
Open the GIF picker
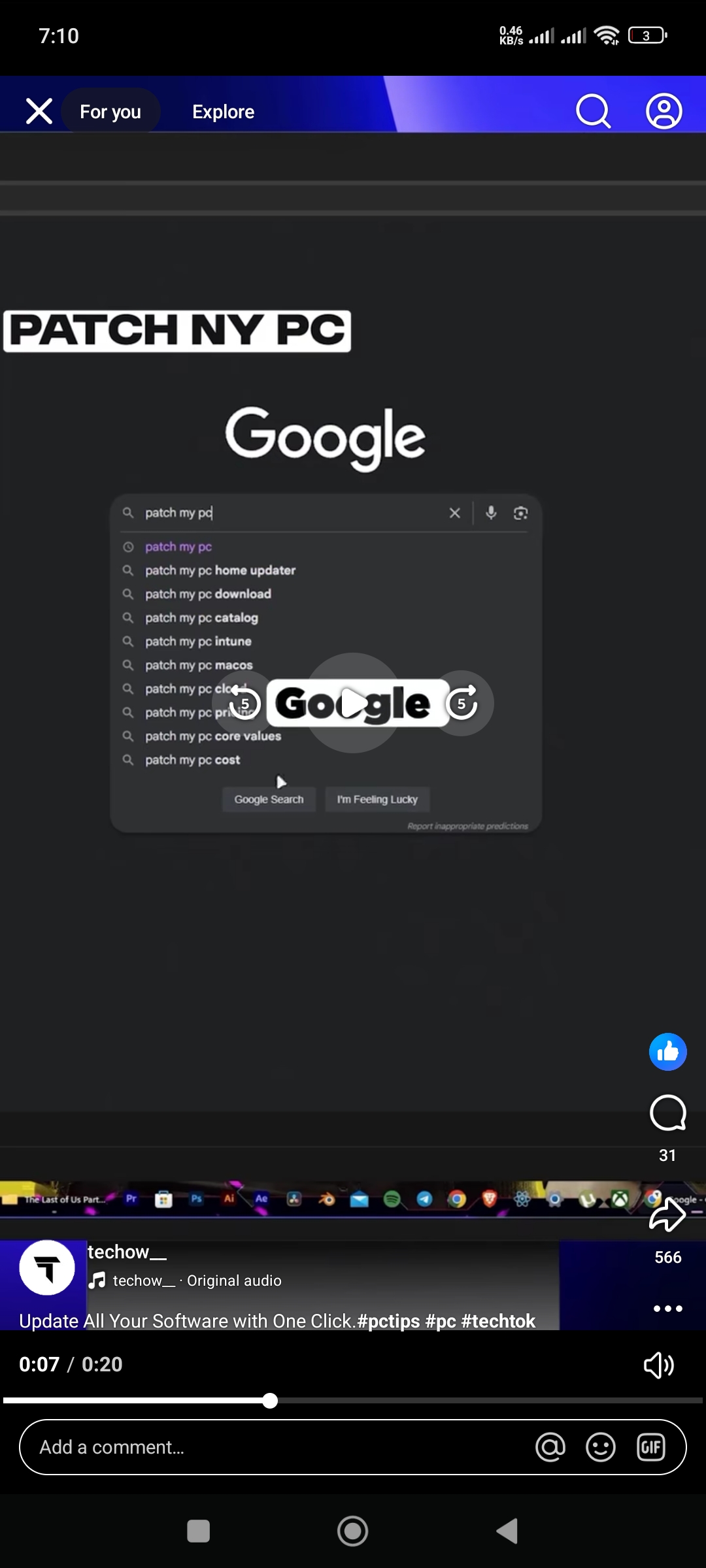(651, 1447)
